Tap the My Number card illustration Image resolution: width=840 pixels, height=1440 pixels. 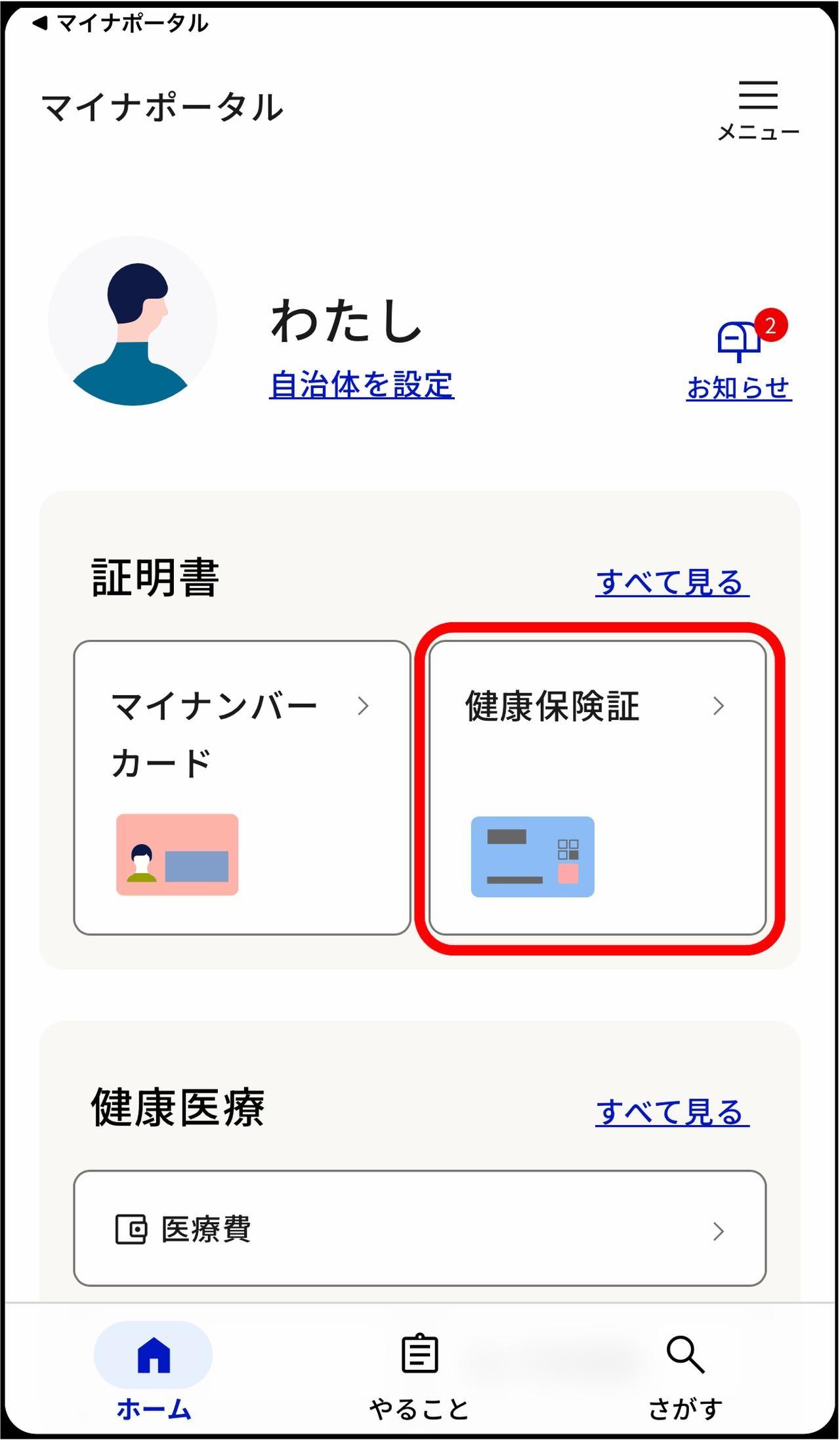[x=176, y=854]
